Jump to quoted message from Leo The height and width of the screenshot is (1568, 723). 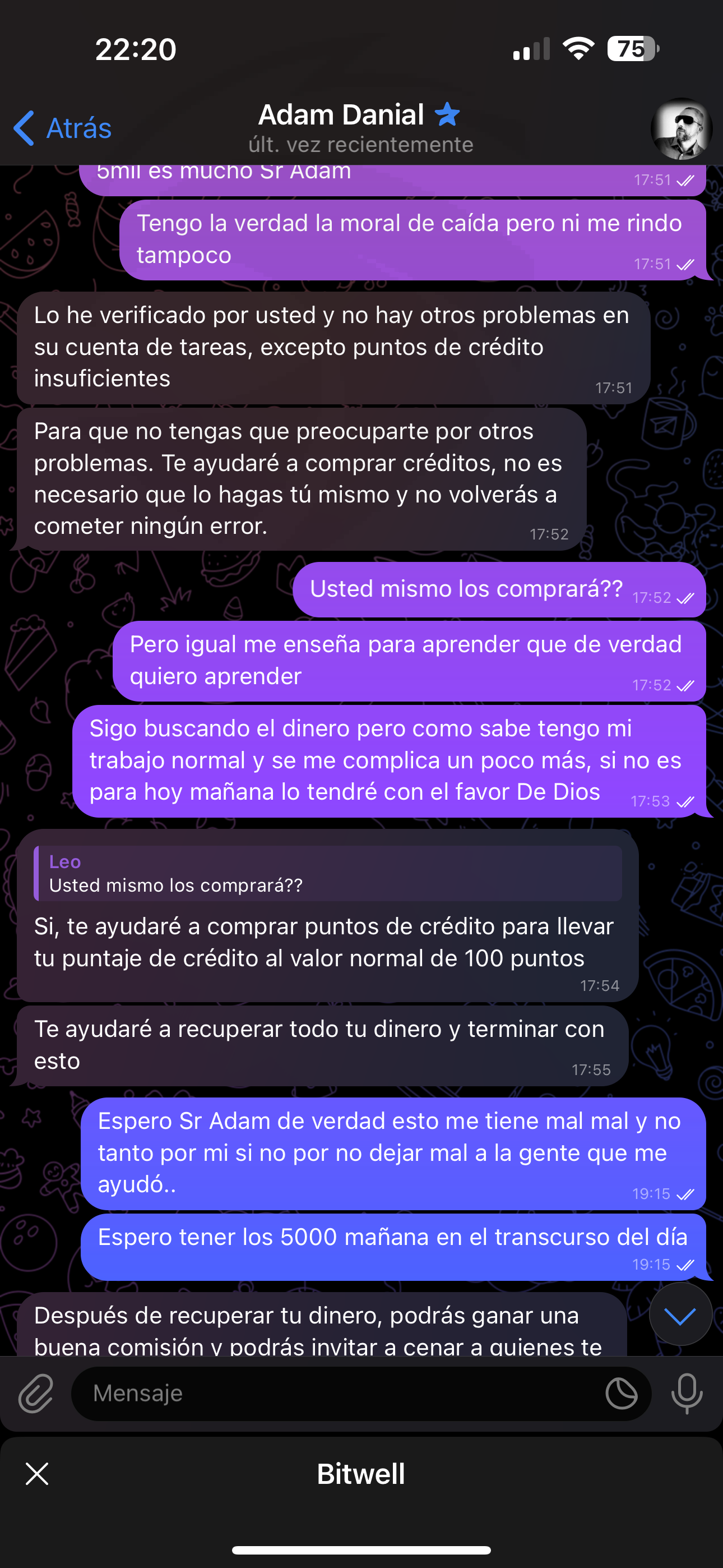(328, 874)
